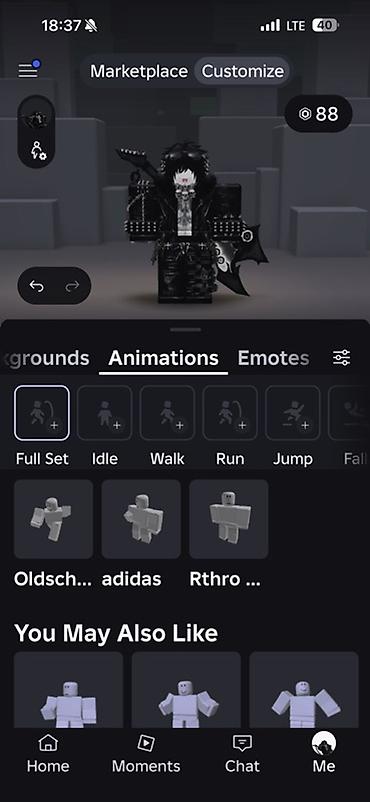Switch to the Marketplace tab
Screen dimensions: 370x802
tap(139, 71)
